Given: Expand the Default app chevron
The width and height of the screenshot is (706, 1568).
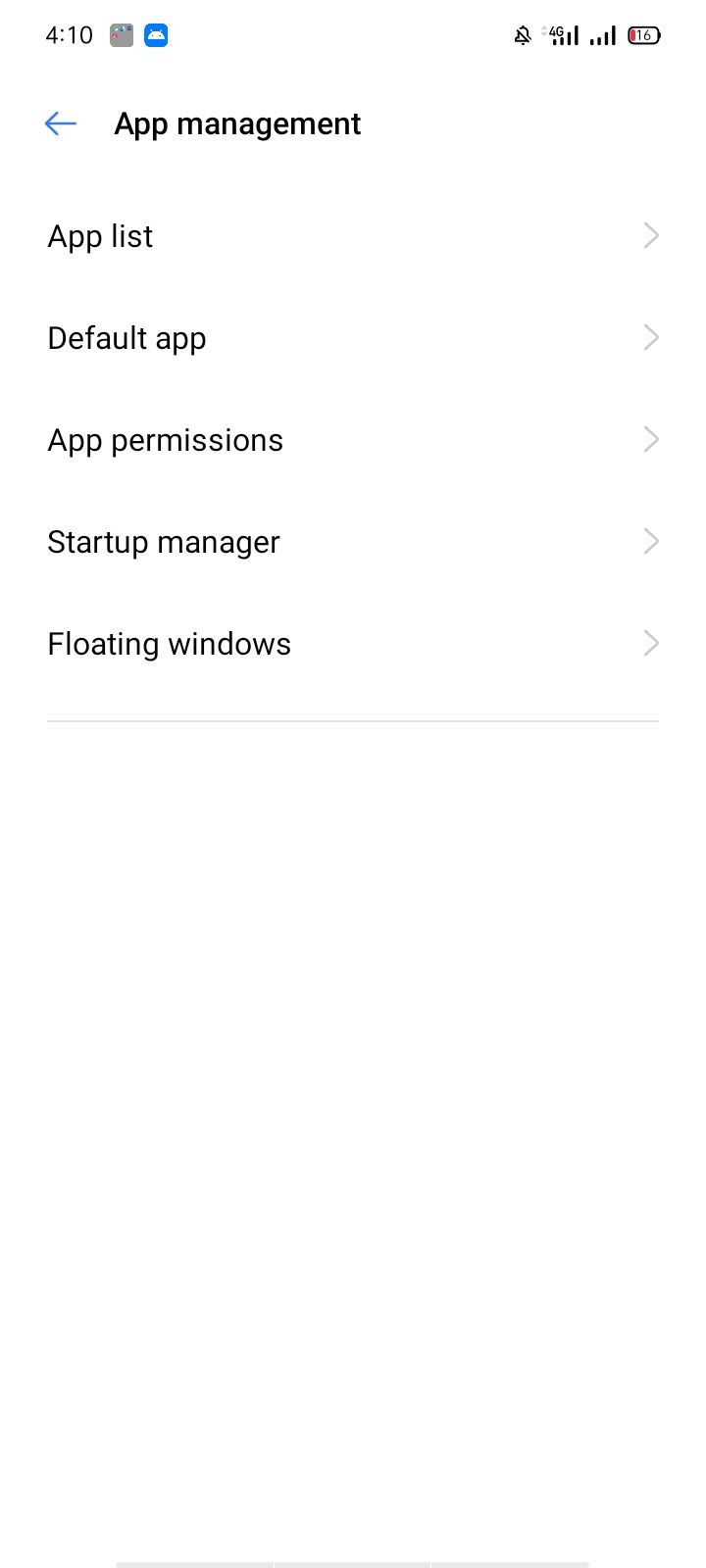Looking at the screenshot, I should click(650, 337).
